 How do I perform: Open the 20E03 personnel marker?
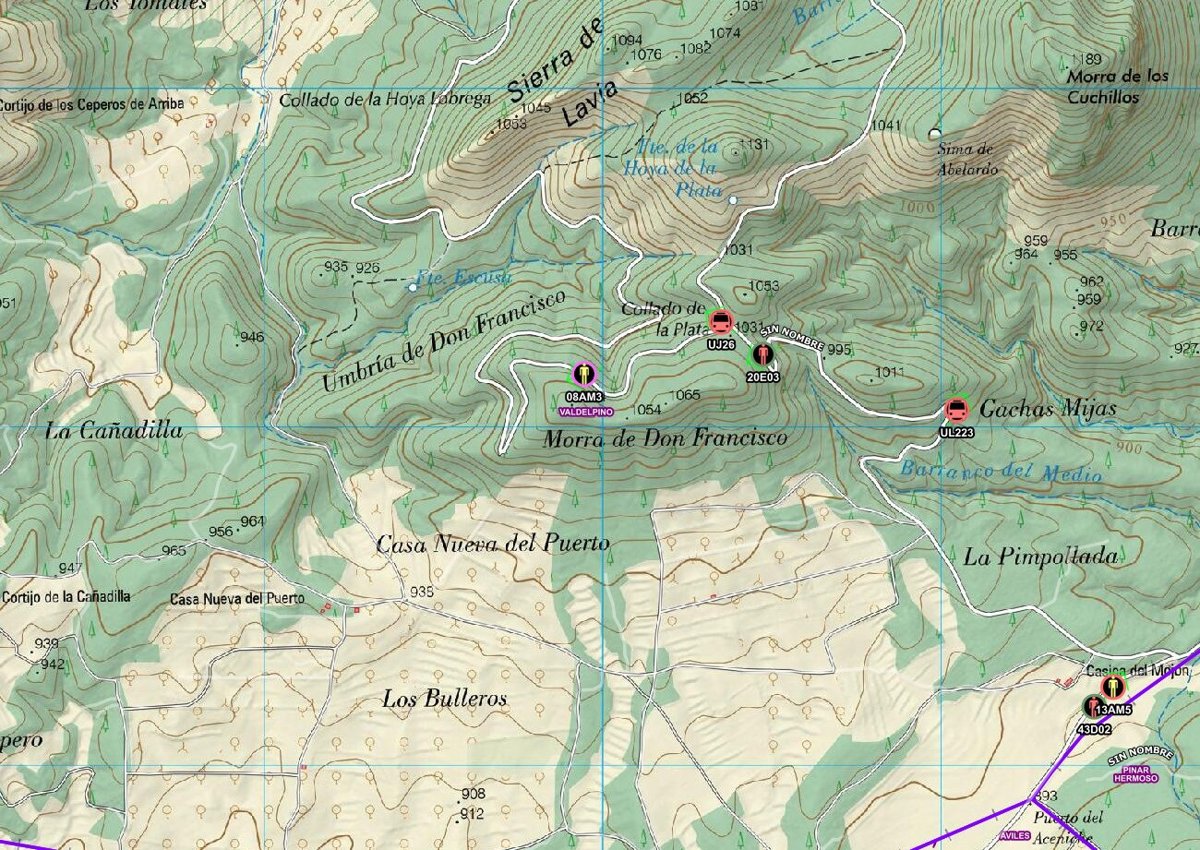[764, 354]
